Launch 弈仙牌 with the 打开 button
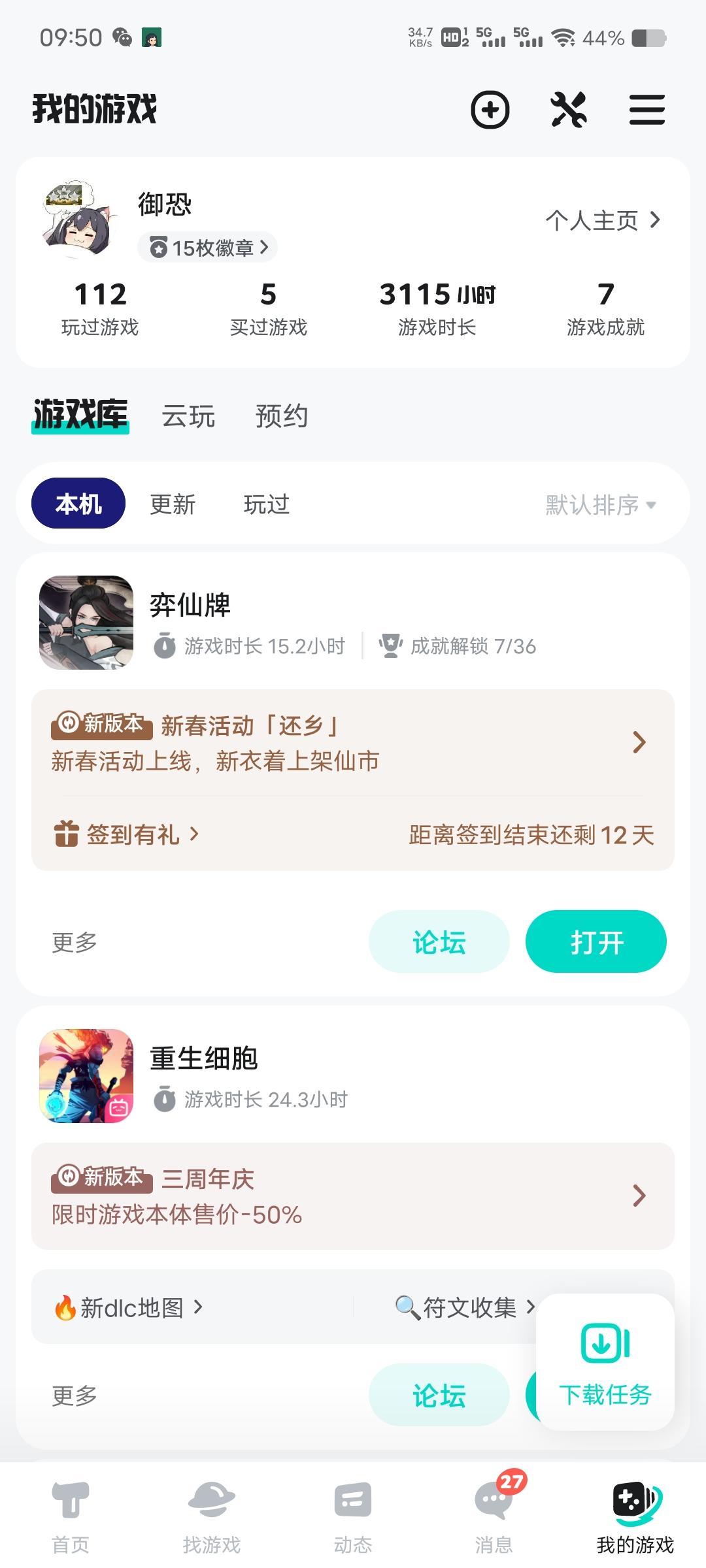Image resolution: width=706 pixels, height=1568 pixels. (x=596, y=941)
